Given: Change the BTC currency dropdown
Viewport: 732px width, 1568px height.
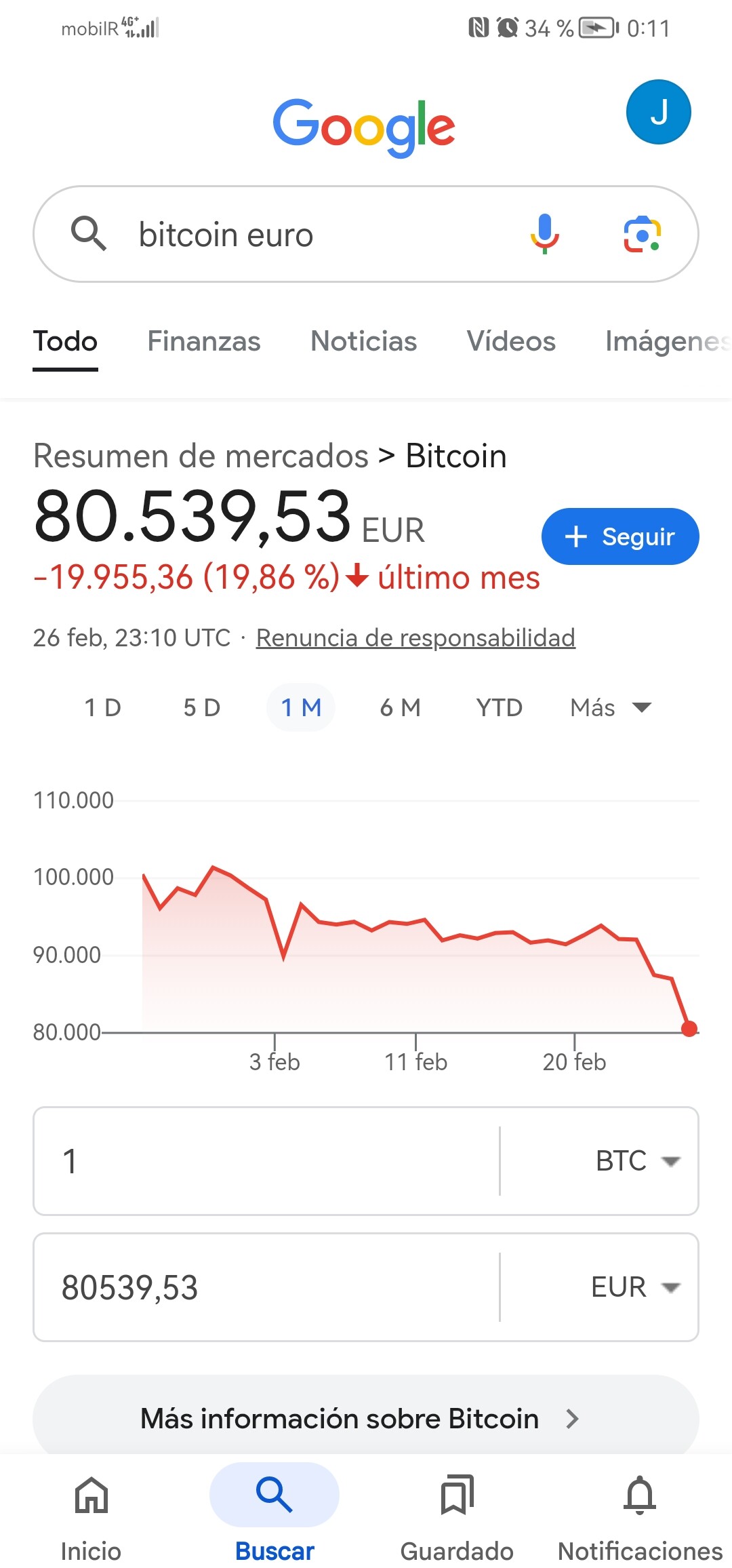Looking at the screenshot, I should point(636,1161).
